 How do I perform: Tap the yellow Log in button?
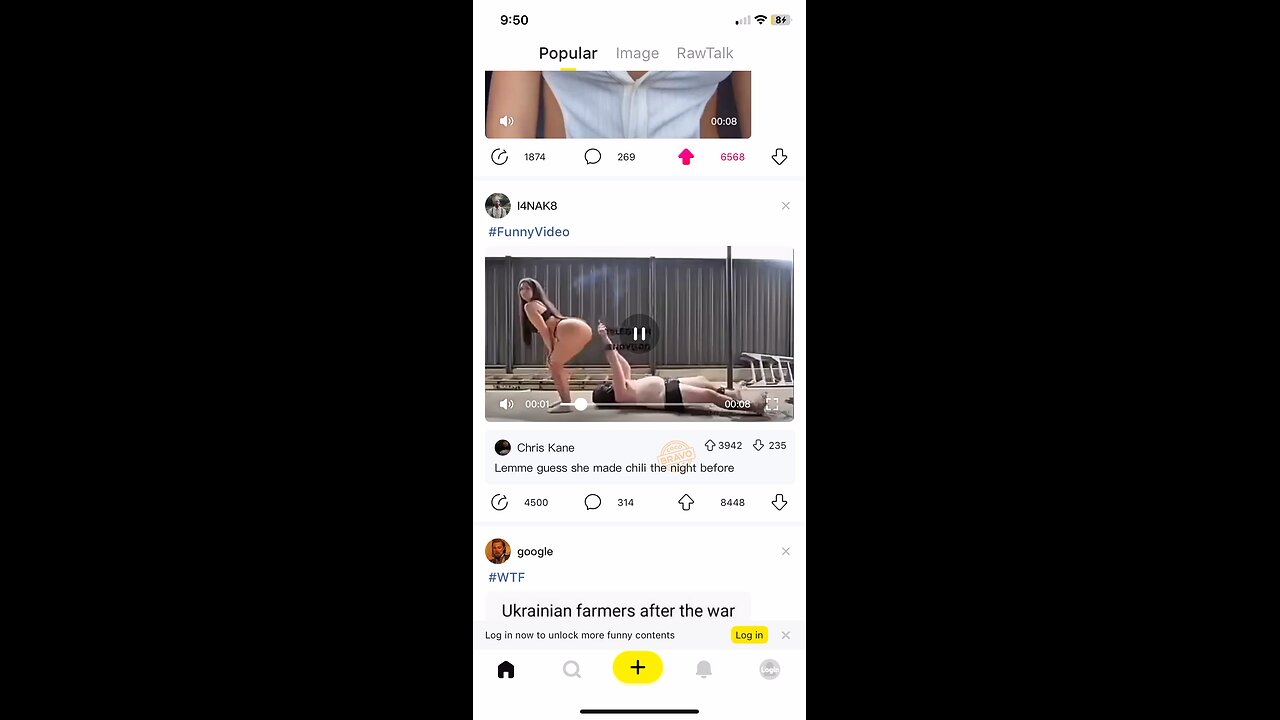748,635
